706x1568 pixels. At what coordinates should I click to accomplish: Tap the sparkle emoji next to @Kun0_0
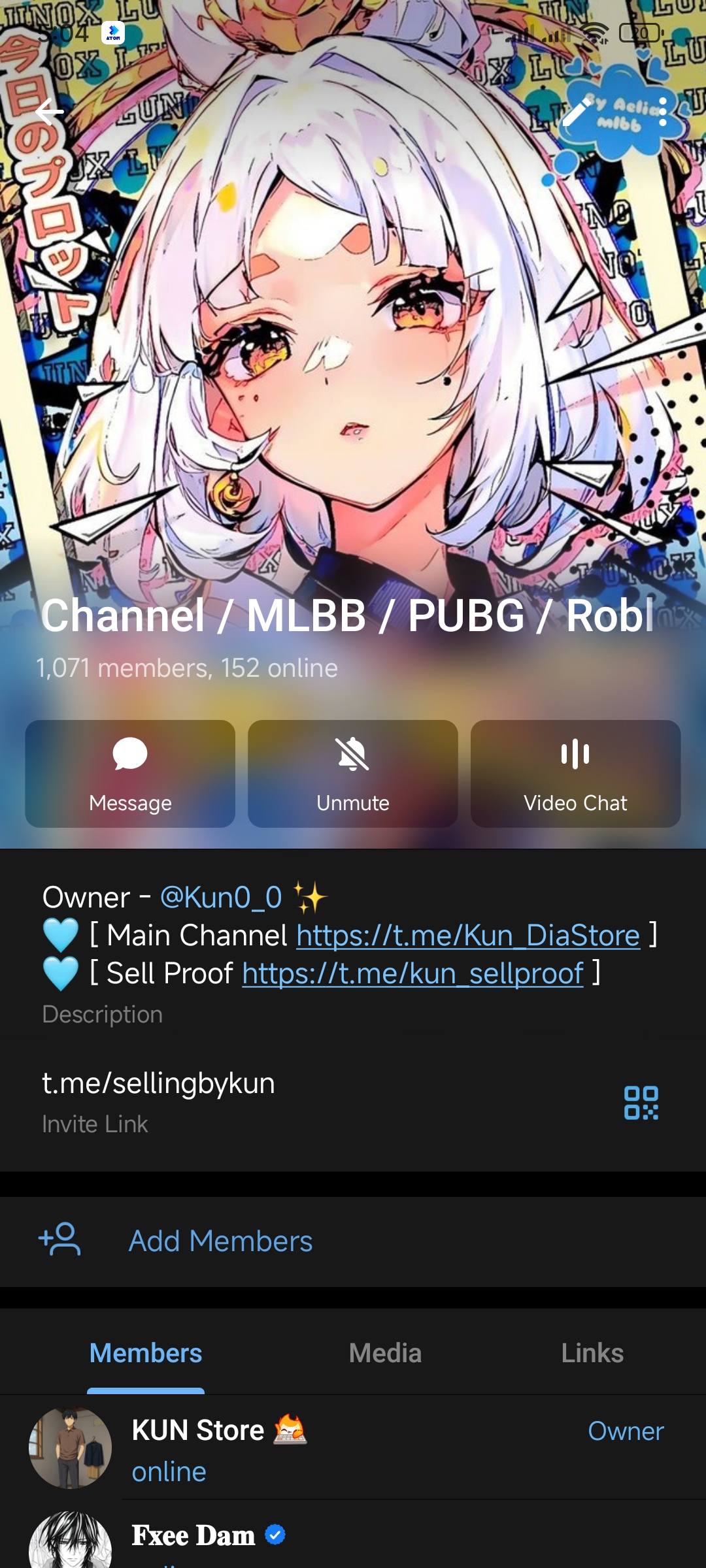click(x=311, y=896)
